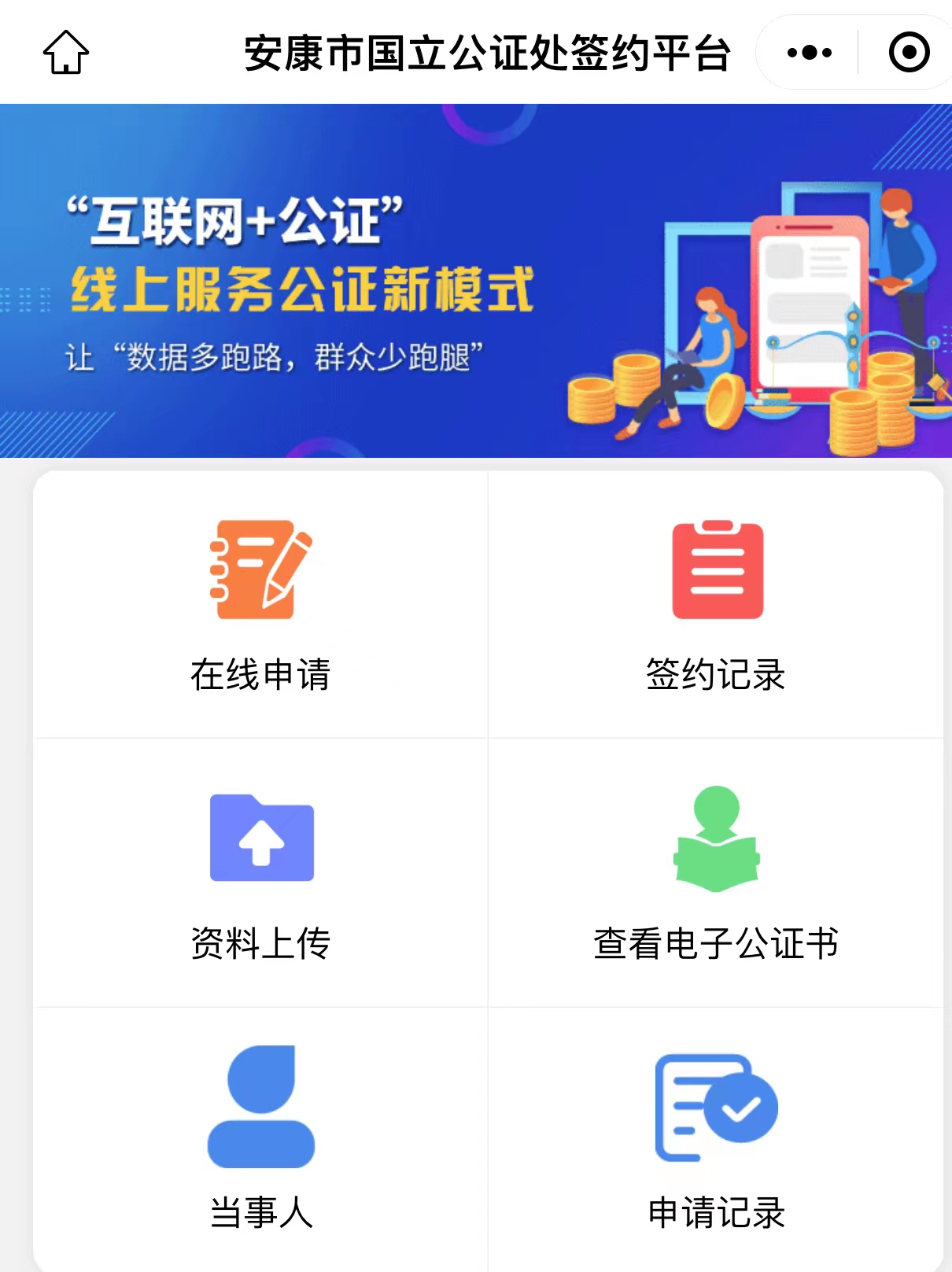
Task: Close the mini program via the circle button
Action: point(909,53)
